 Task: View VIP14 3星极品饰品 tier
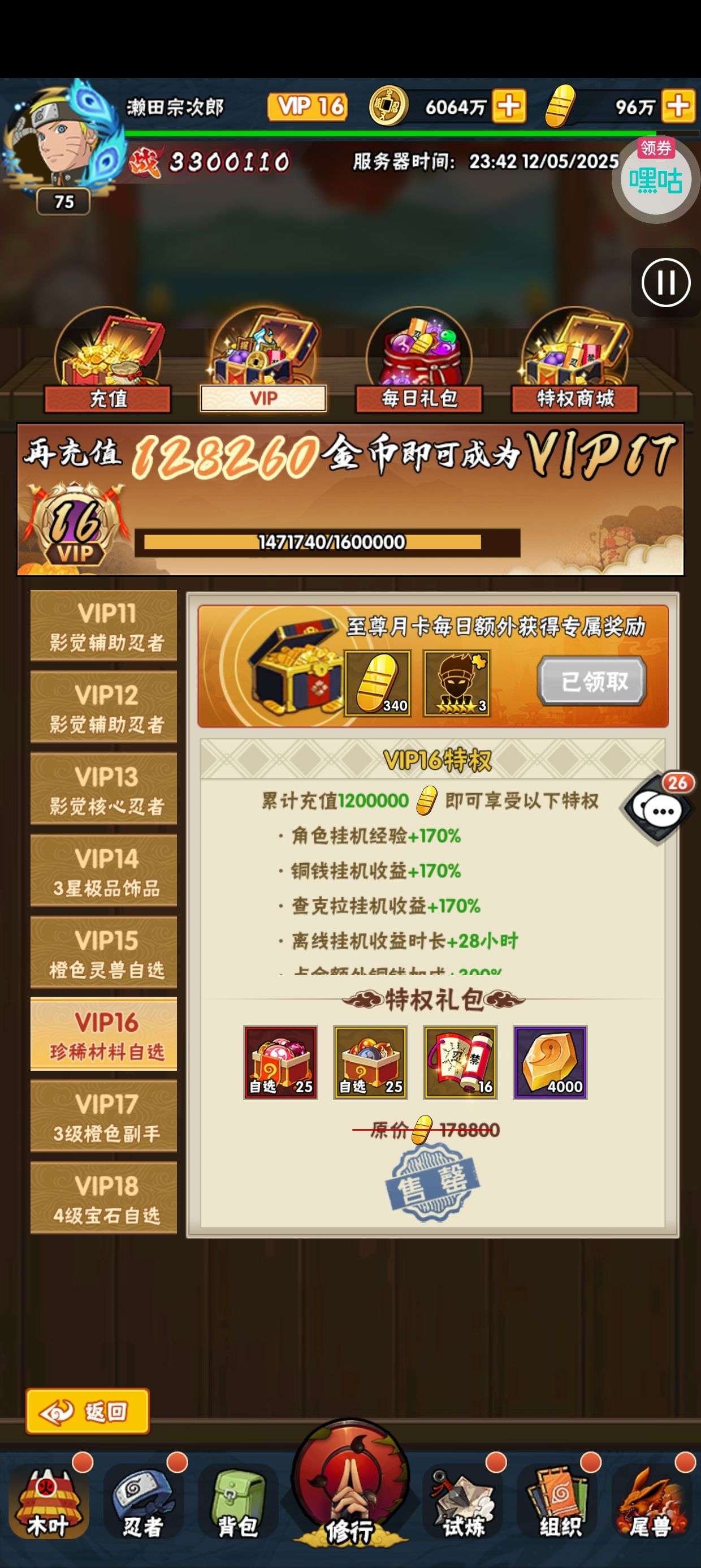coord(104,871)
